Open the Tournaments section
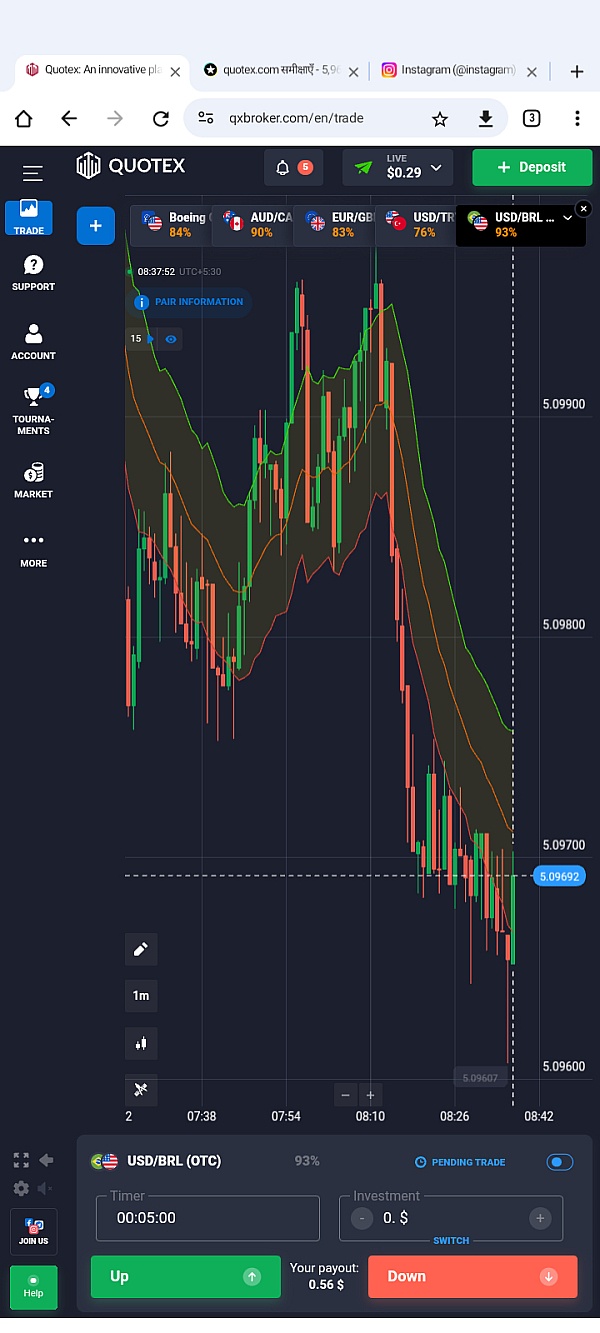The width and height of the screenshot is (600, 1333). pyautogui.click(x=33, y=410)
